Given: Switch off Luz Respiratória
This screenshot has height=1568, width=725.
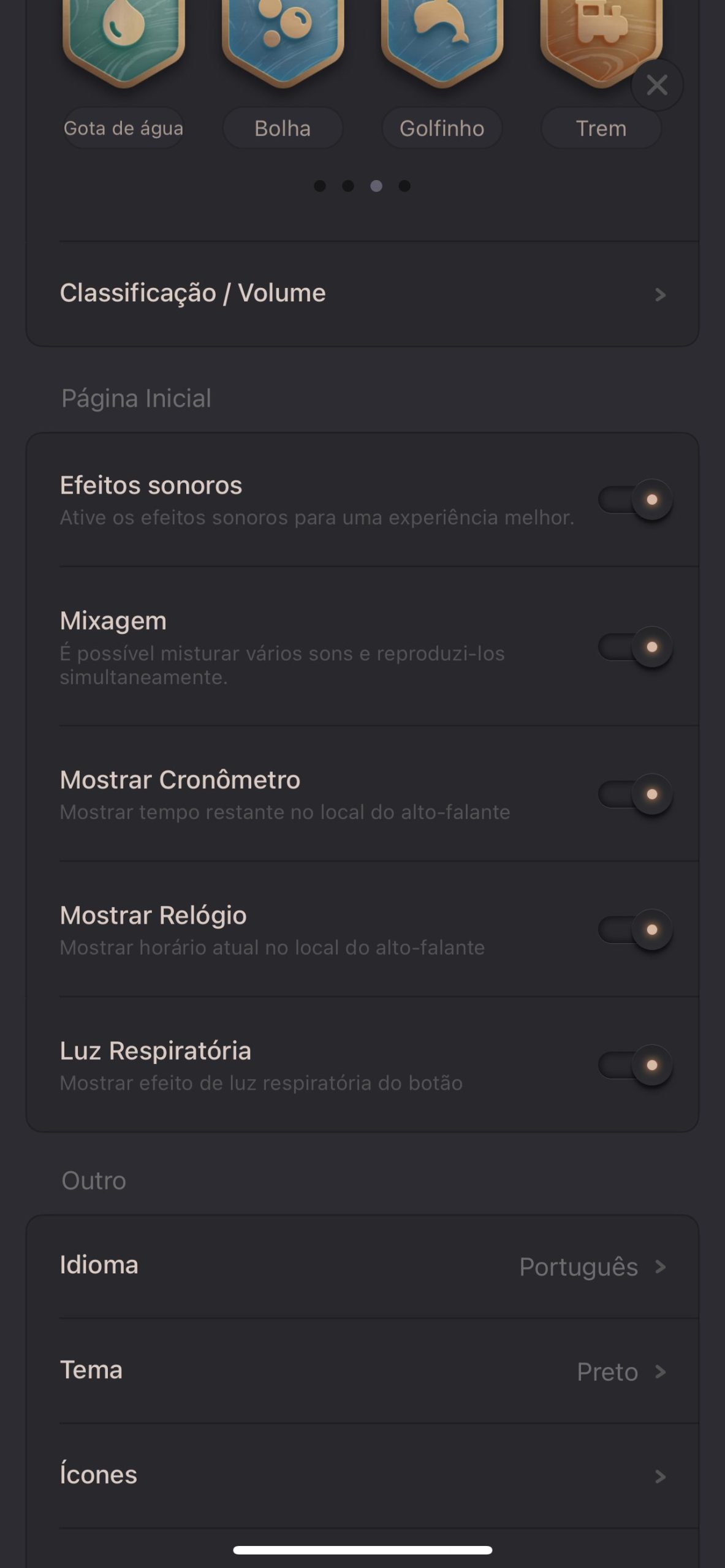Looking at the screenshot, I should pyautogui.click(x=636, y=1065).
